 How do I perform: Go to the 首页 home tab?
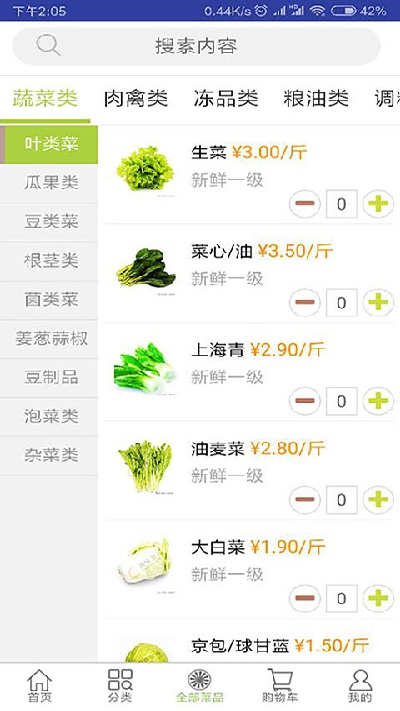pos(40,687)
